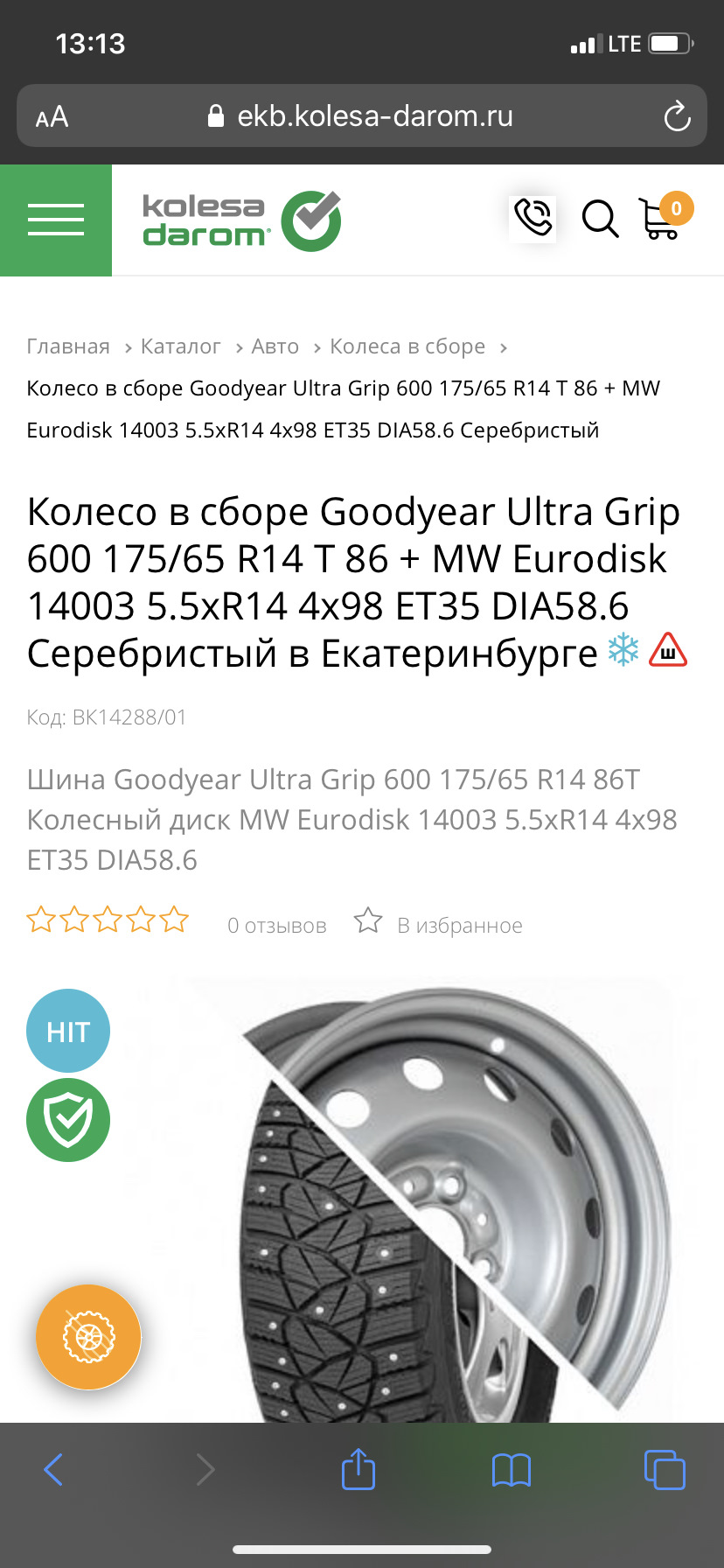Open the Safari reader text-size menu
This screenshot has width=724, height=1568.
[52, 116]
